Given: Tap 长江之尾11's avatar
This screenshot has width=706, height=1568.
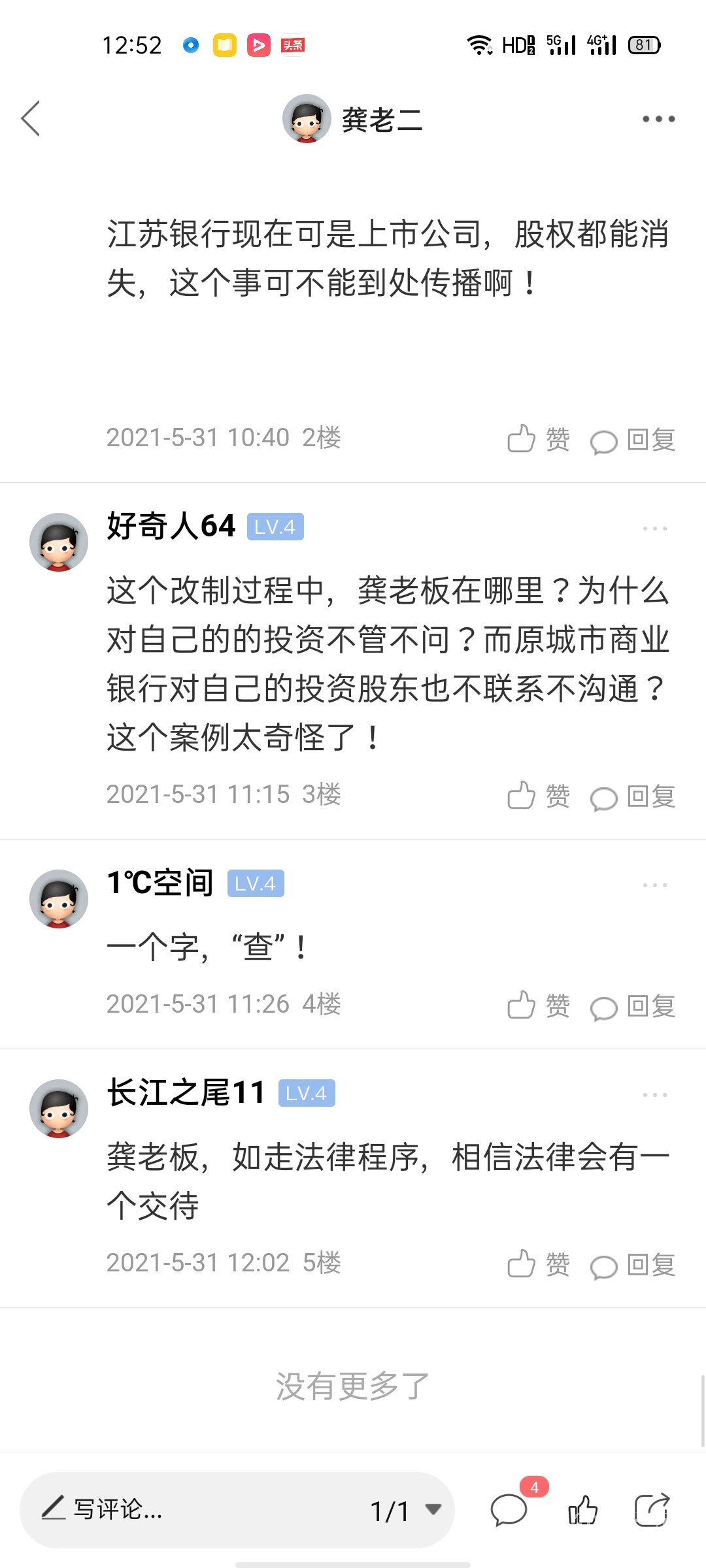Looking at the screenshot, I should tap(59, 1109).
